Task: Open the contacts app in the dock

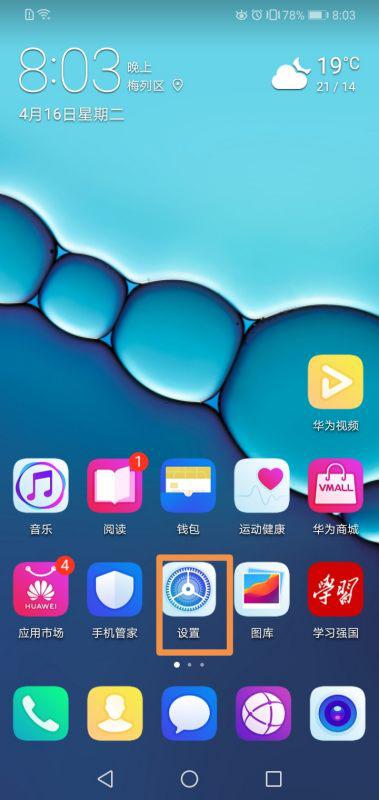Action: point(115,713)
